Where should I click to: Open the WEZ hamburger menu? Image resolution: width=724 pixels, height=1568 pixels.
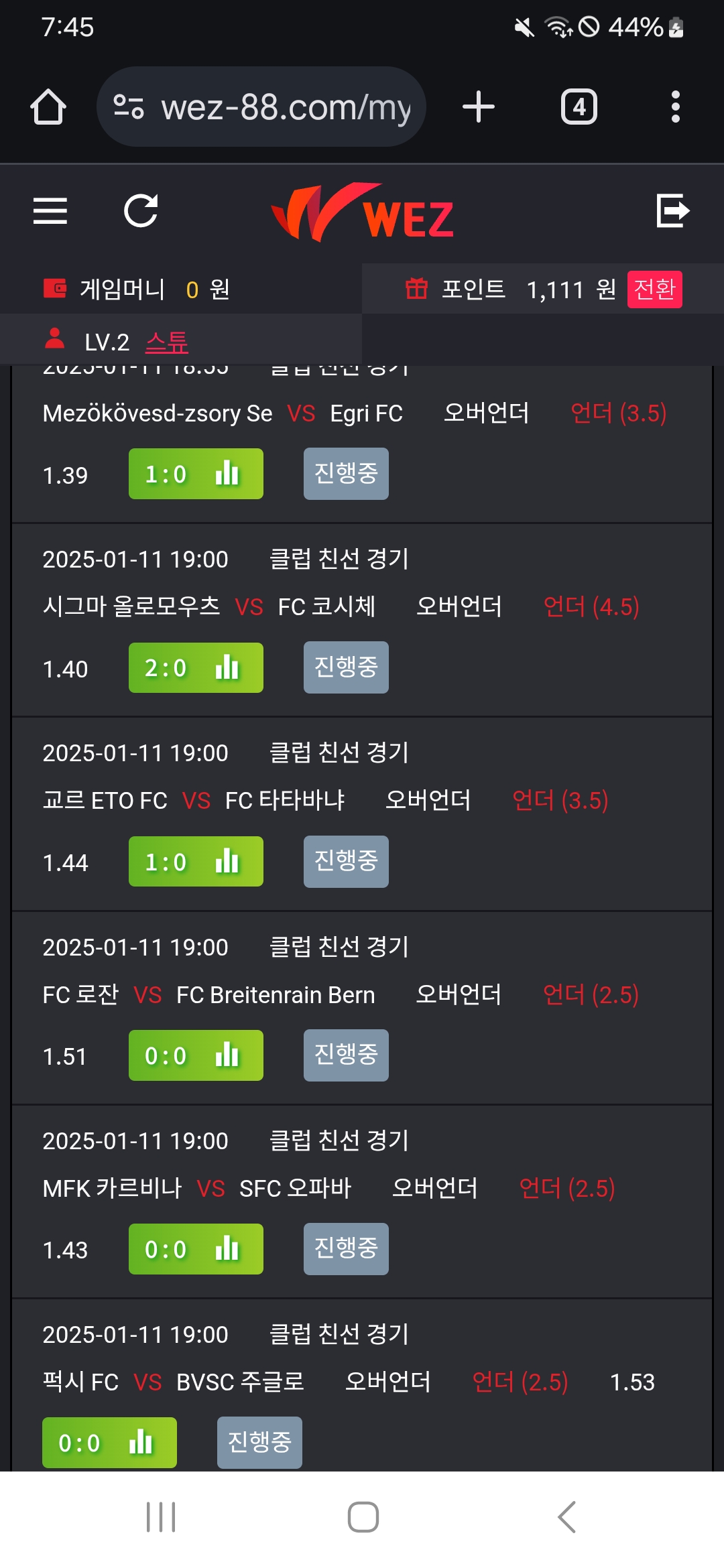(50, 211)
